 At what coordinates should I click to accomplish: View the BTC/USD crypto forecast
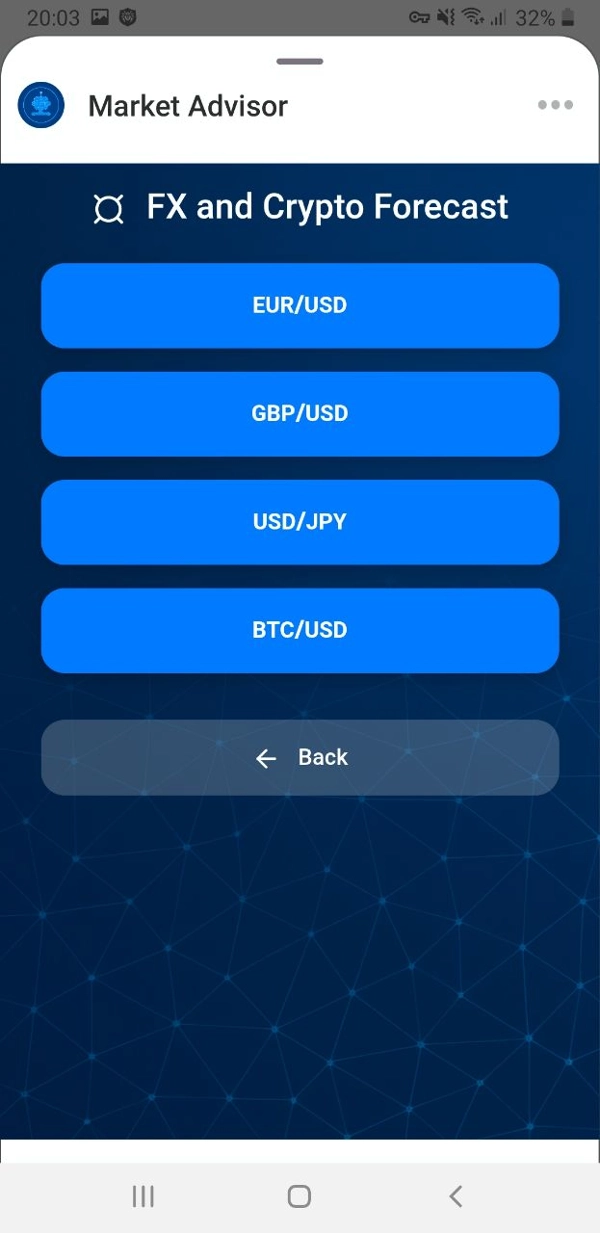[x=300, y=630]
